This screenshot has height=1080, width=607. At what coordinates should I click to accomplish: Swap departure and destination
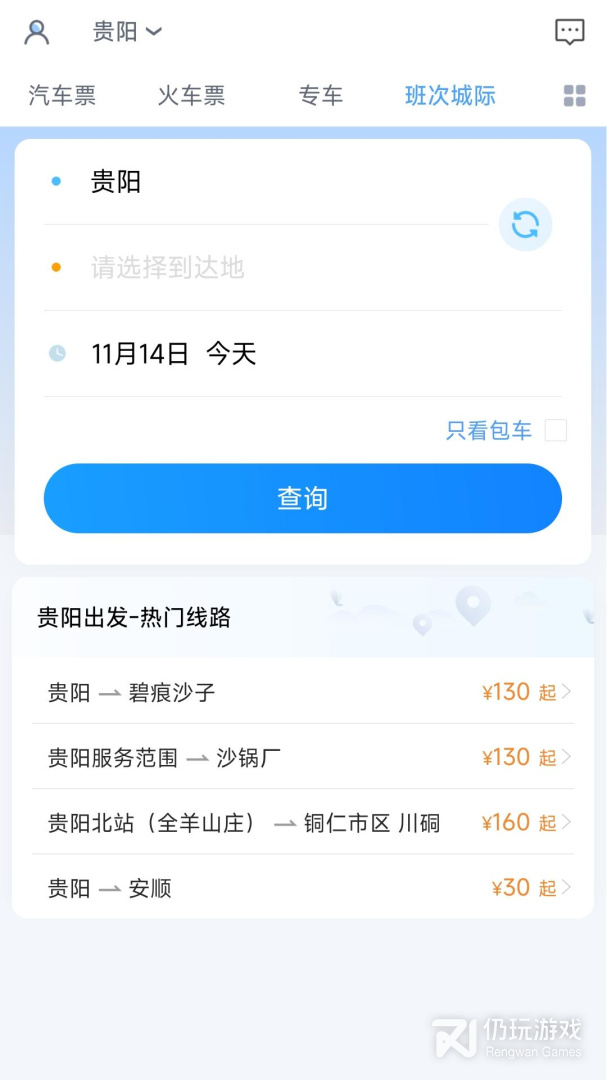tap(525, 224)
